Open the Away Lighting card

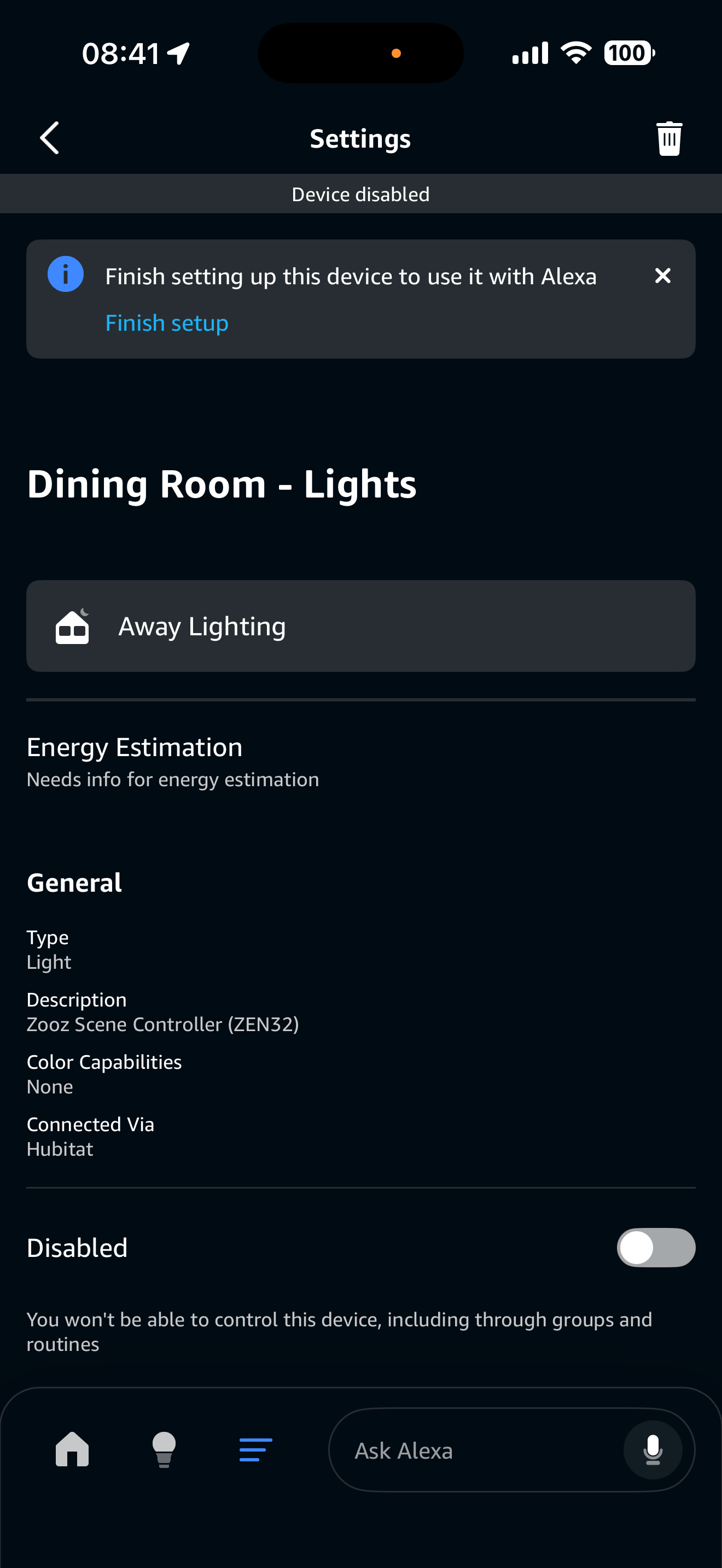(x=360, y=626)
